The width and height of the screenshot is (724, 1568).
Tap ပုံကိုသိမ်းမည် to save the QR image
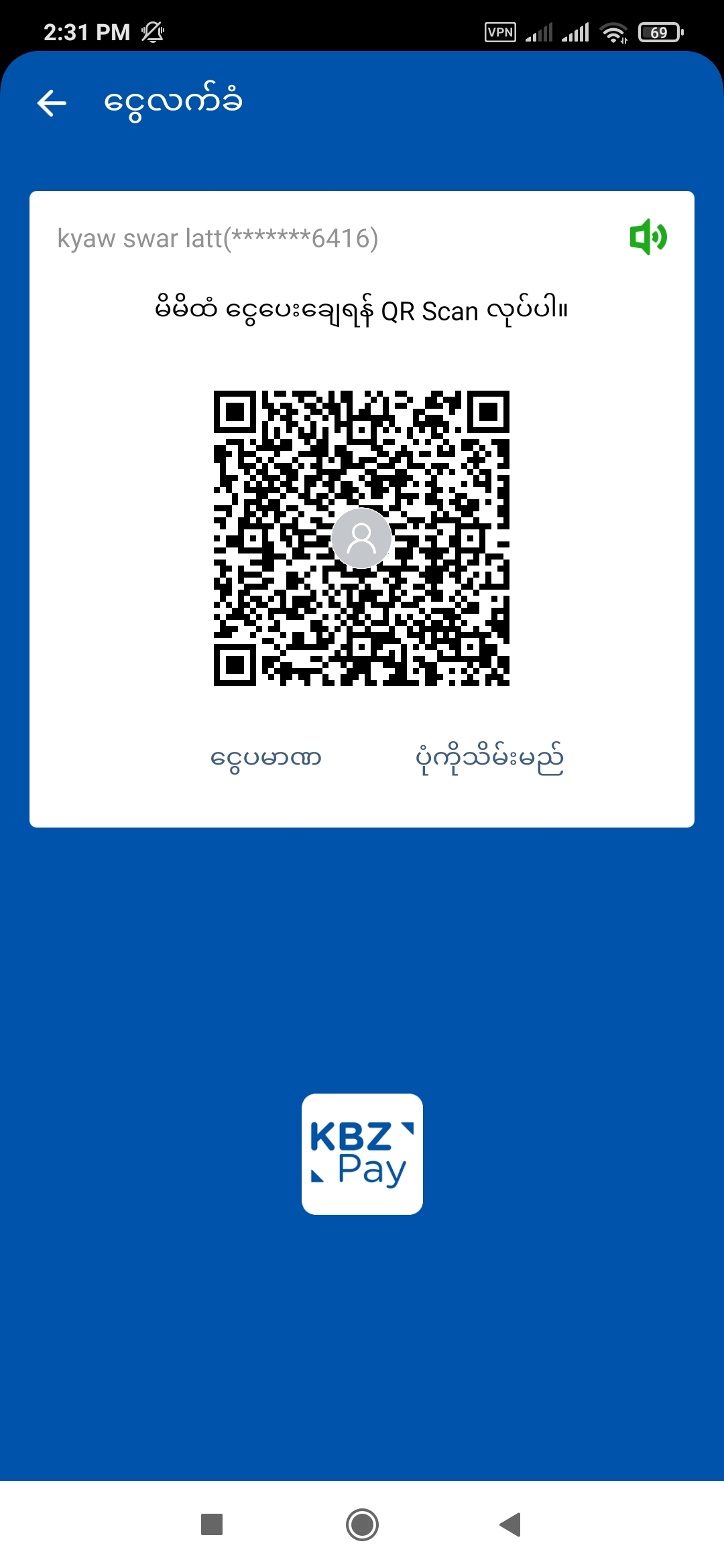[x=489, y=759]
